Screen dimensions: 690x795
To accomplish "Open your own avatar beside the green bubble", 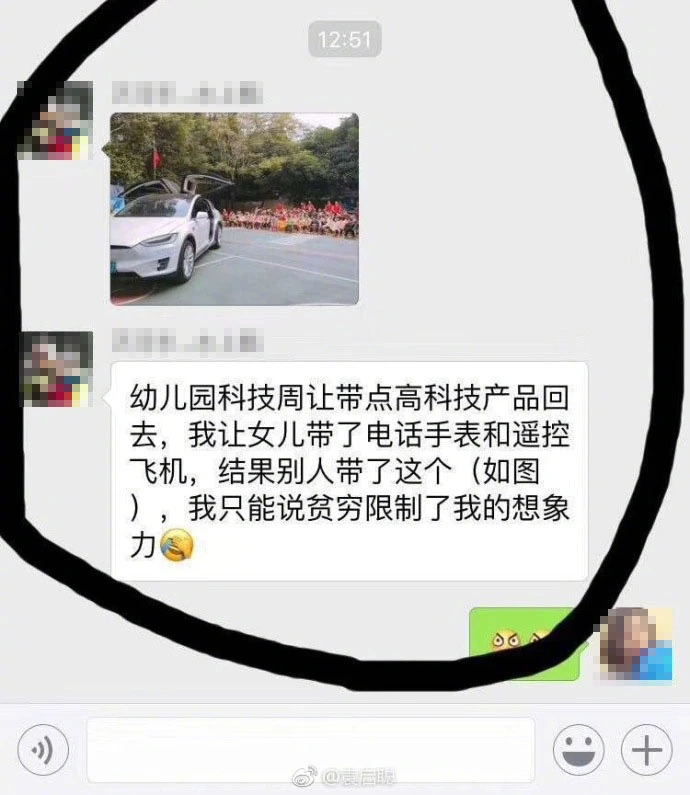I will tap(635, 643).
